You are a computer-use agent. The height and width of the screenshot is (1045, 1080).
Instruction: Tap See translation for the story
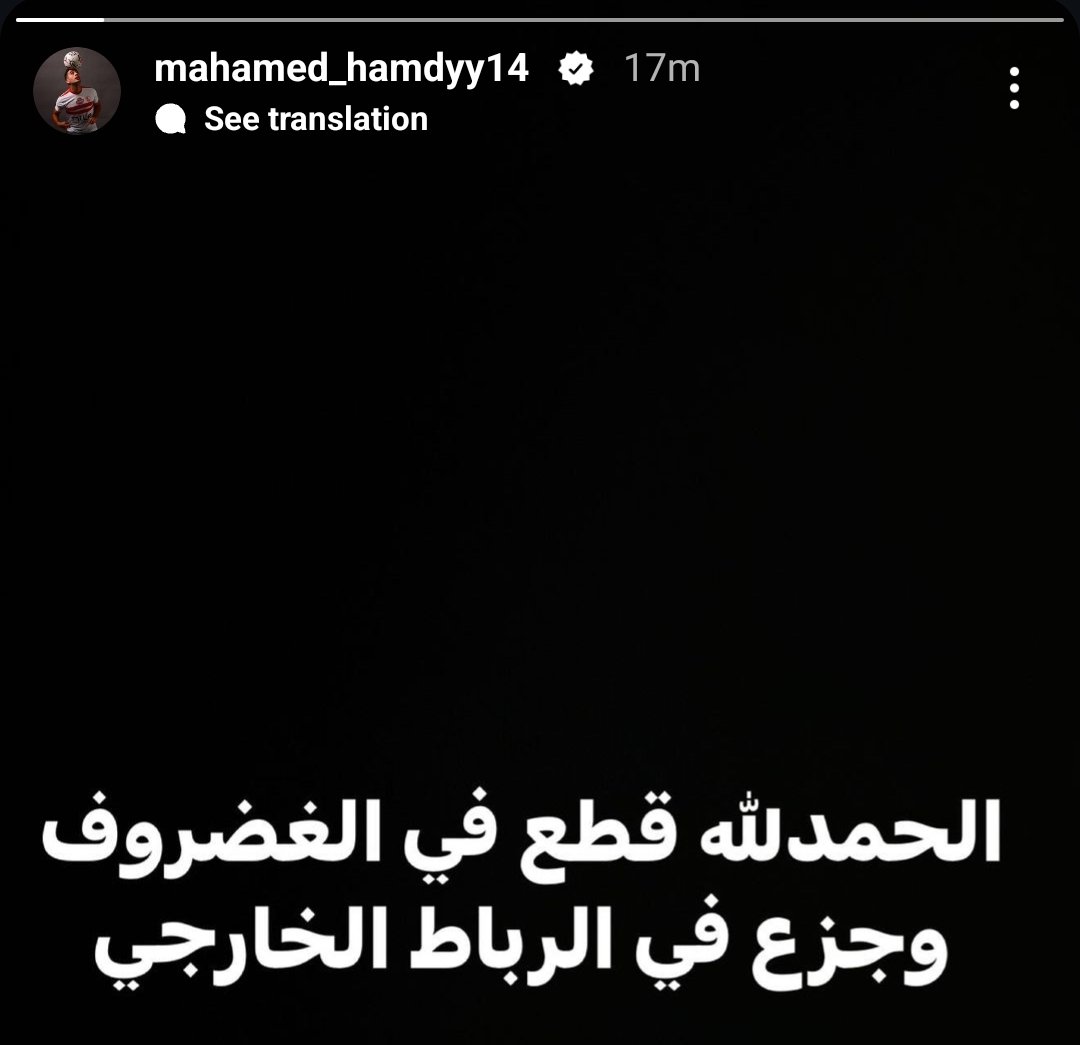[315, 119]
